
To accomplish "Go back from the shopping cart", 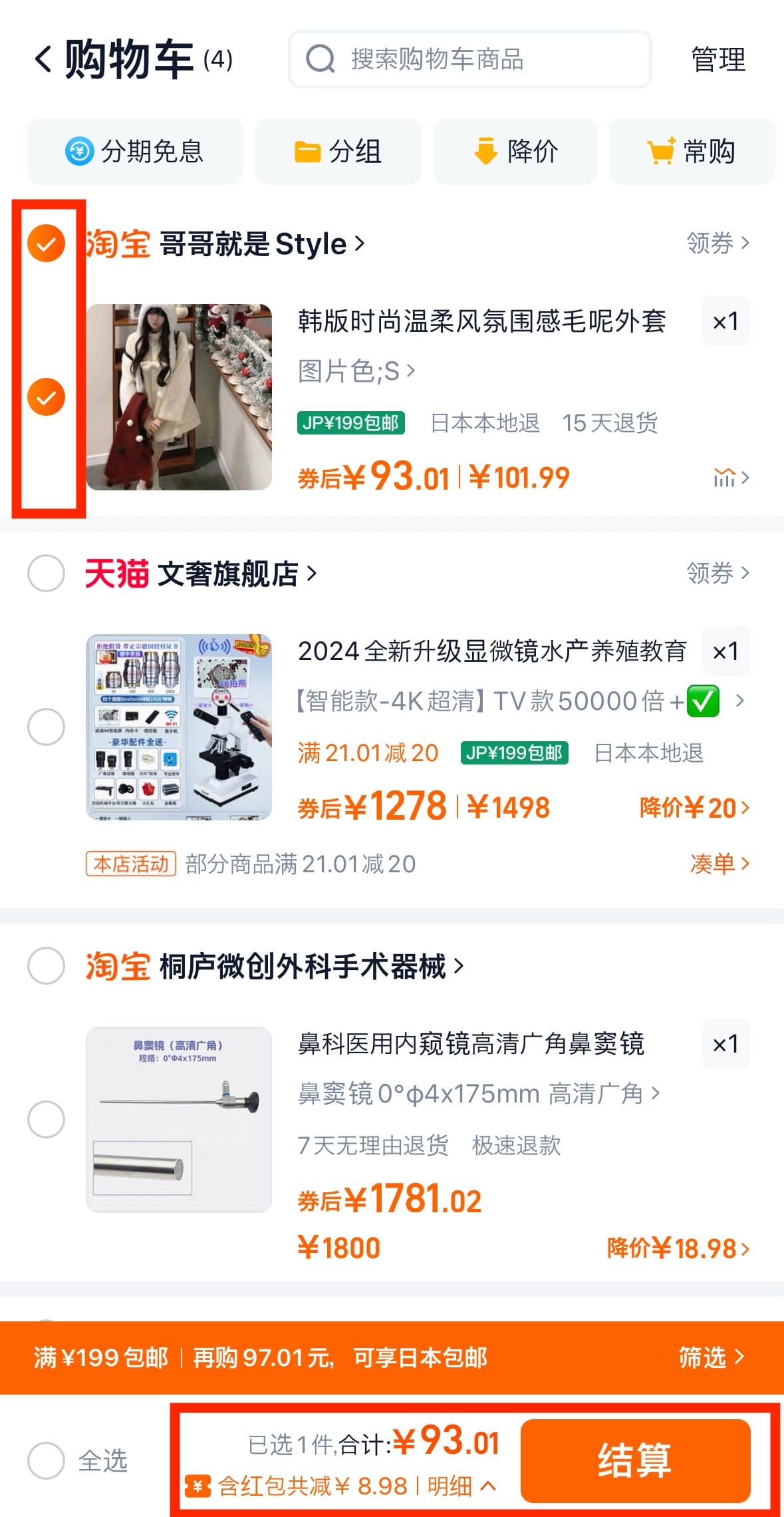I will [43, 59].
